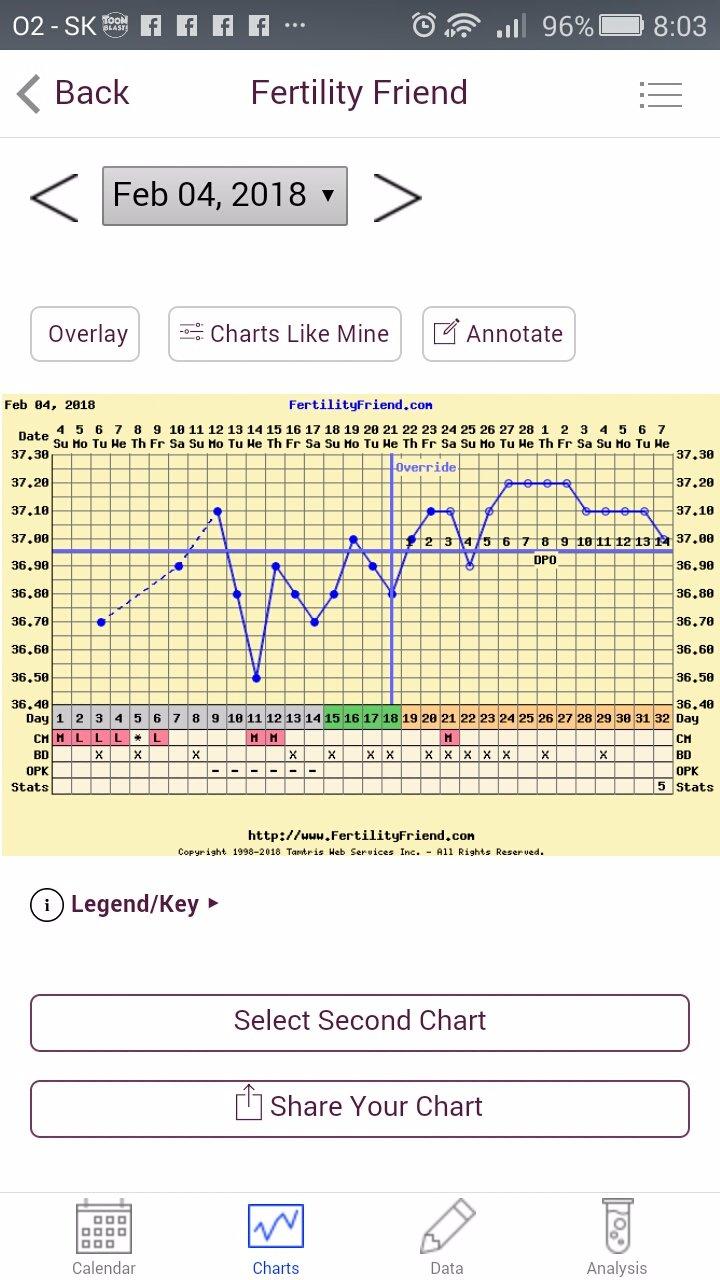
Task: Select Second Chart for comparison
Action: (x=360, y=1022)
